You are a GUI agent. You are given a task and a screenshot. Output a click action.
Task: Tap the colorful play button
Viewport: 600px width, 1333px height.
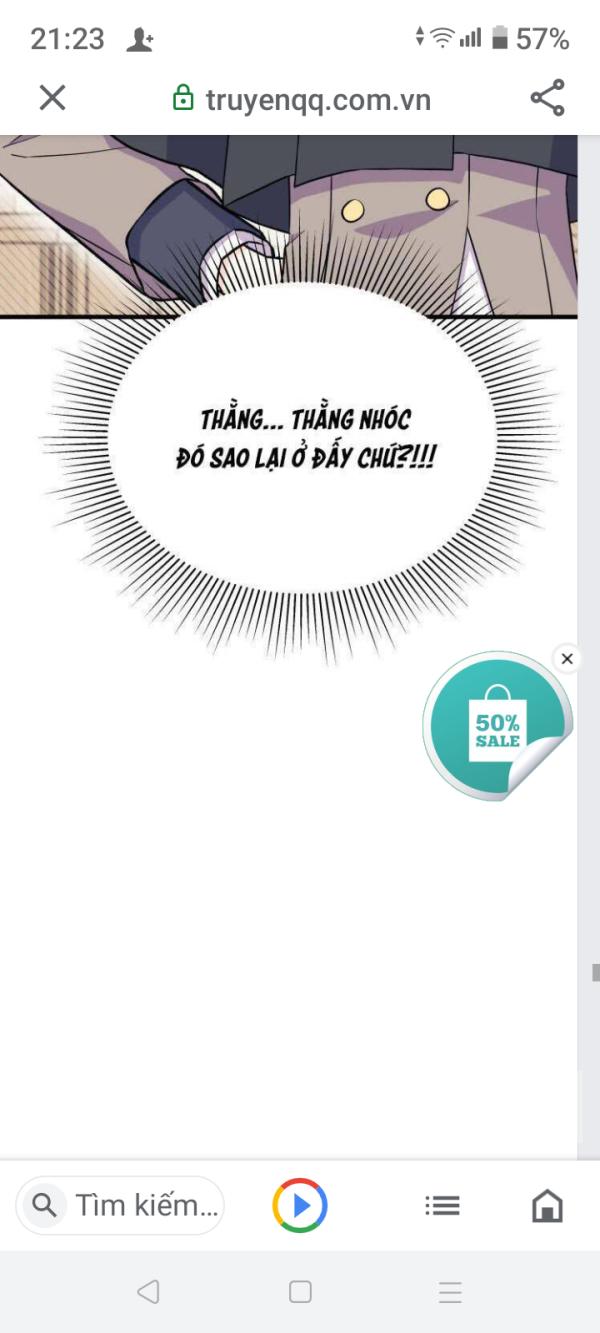click(x=300, y=1205)
